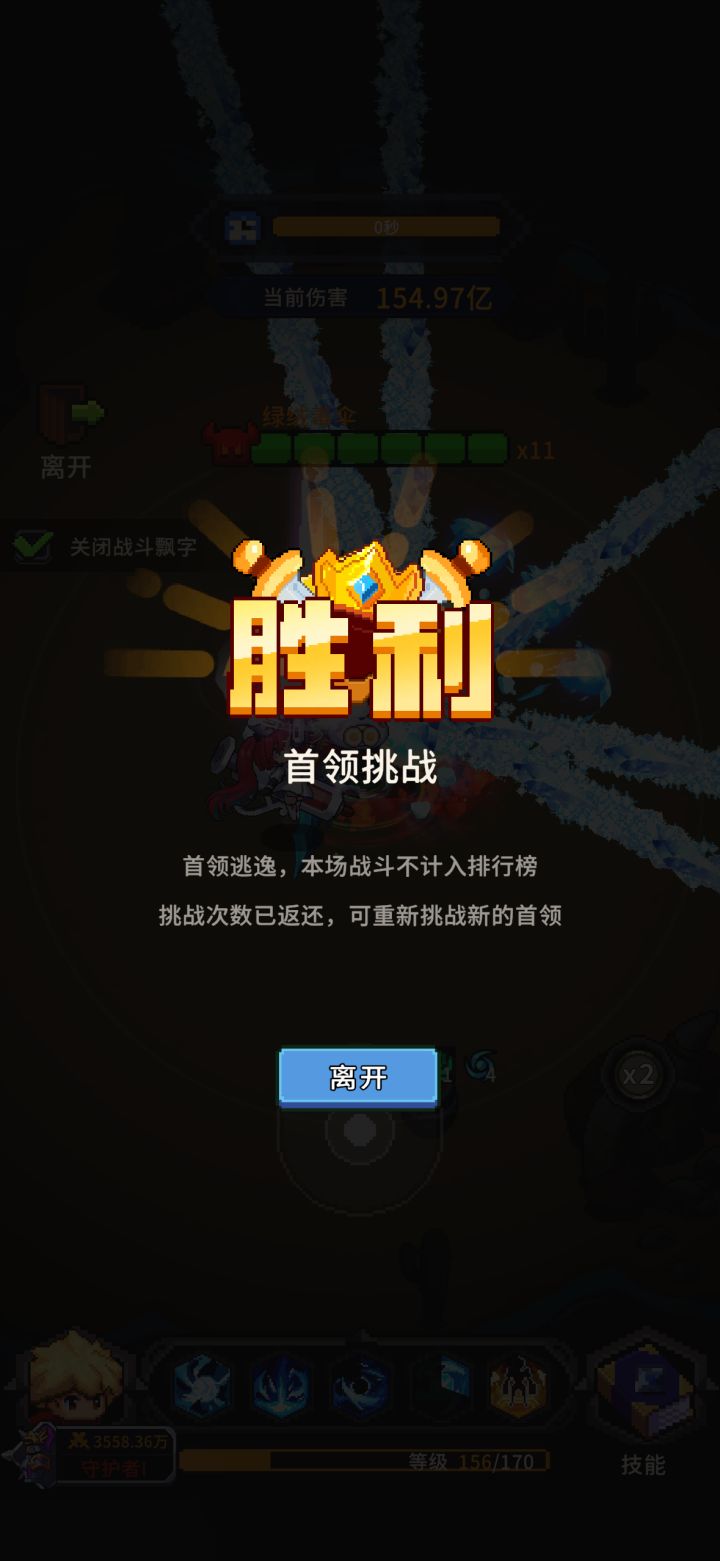Select the third dark swirl skill icon
Viewport: 720px width, 1561px height.
coord(358,1385)
